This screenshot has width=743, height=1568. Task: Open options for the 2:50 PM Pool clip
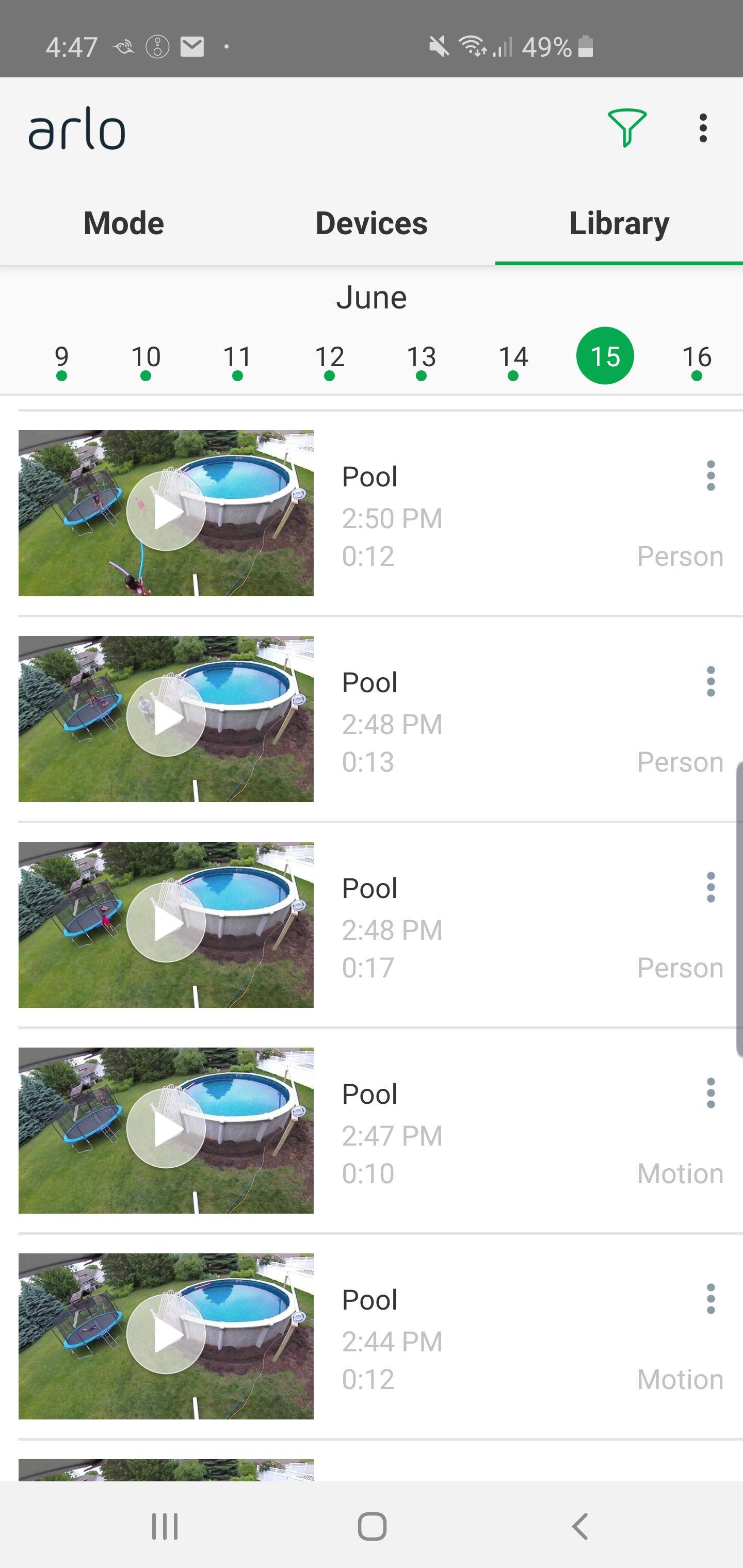point(710,476)
